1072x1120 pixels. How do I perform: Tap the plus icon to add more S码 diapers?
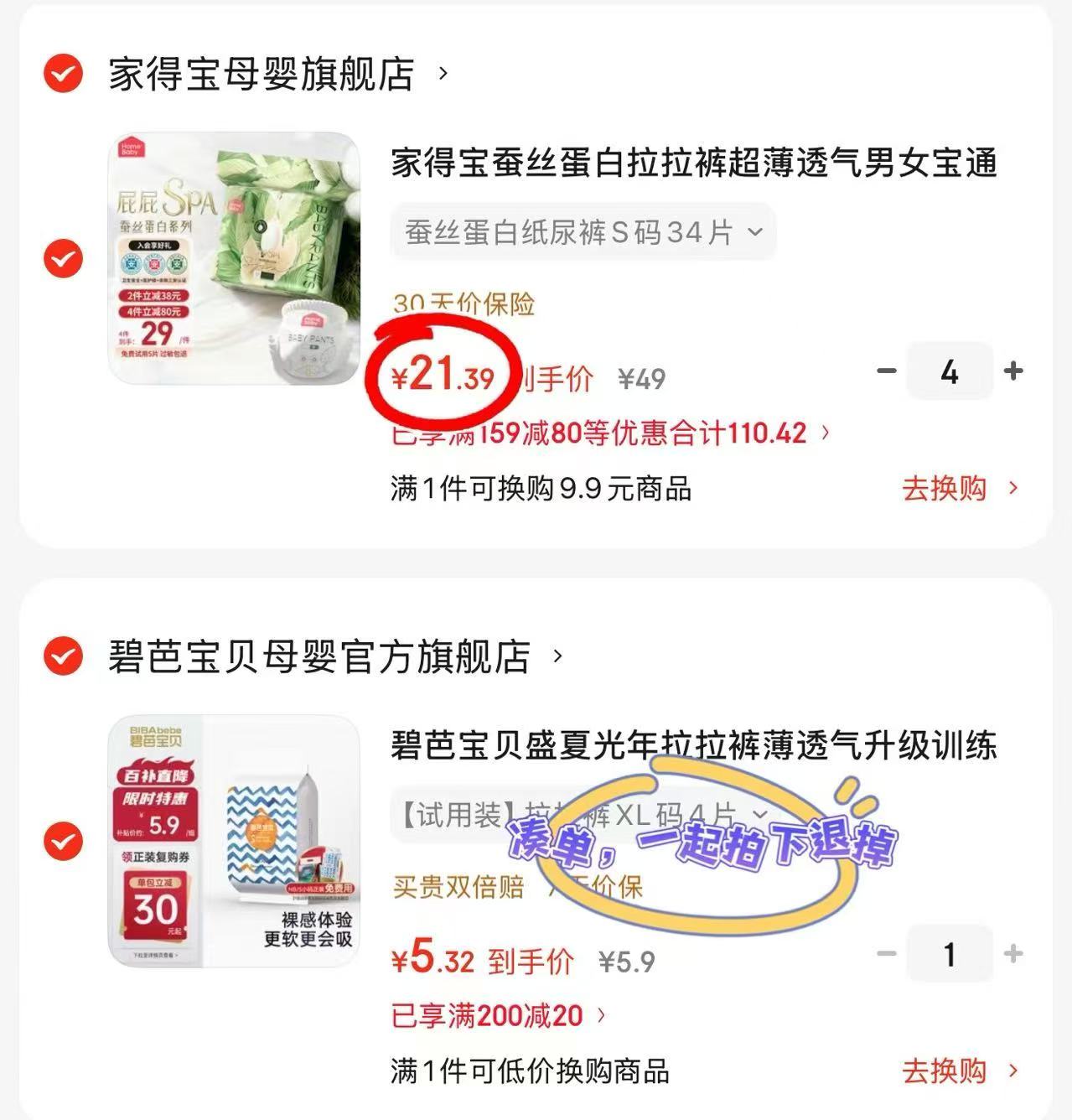(x=1013, y=372)
